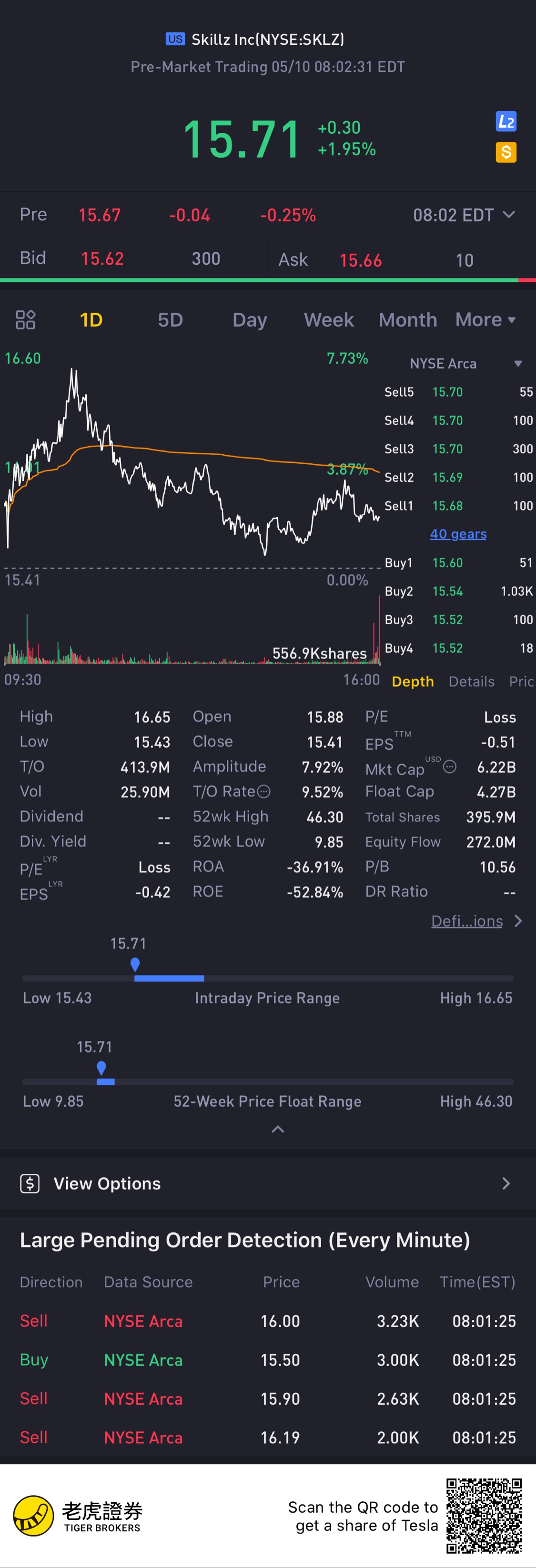The image size is (536, 1568).
Task: Switch to the Details tab
Action: pyautogui.click(x=471, y=682)
